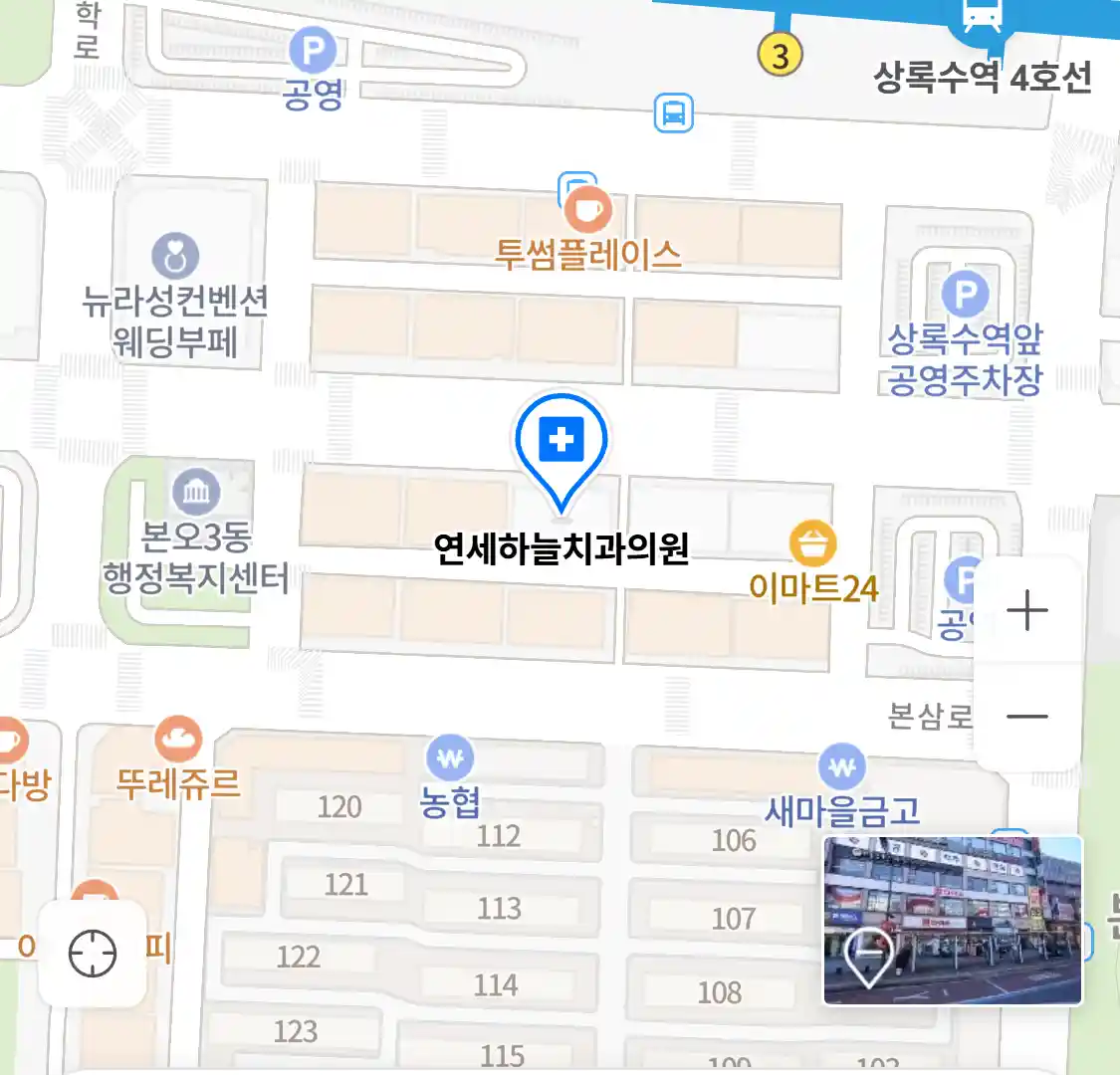This screenshot has height=1075, width=1120.
Task: Center map on my current location
Action: [x=93, y=954]
